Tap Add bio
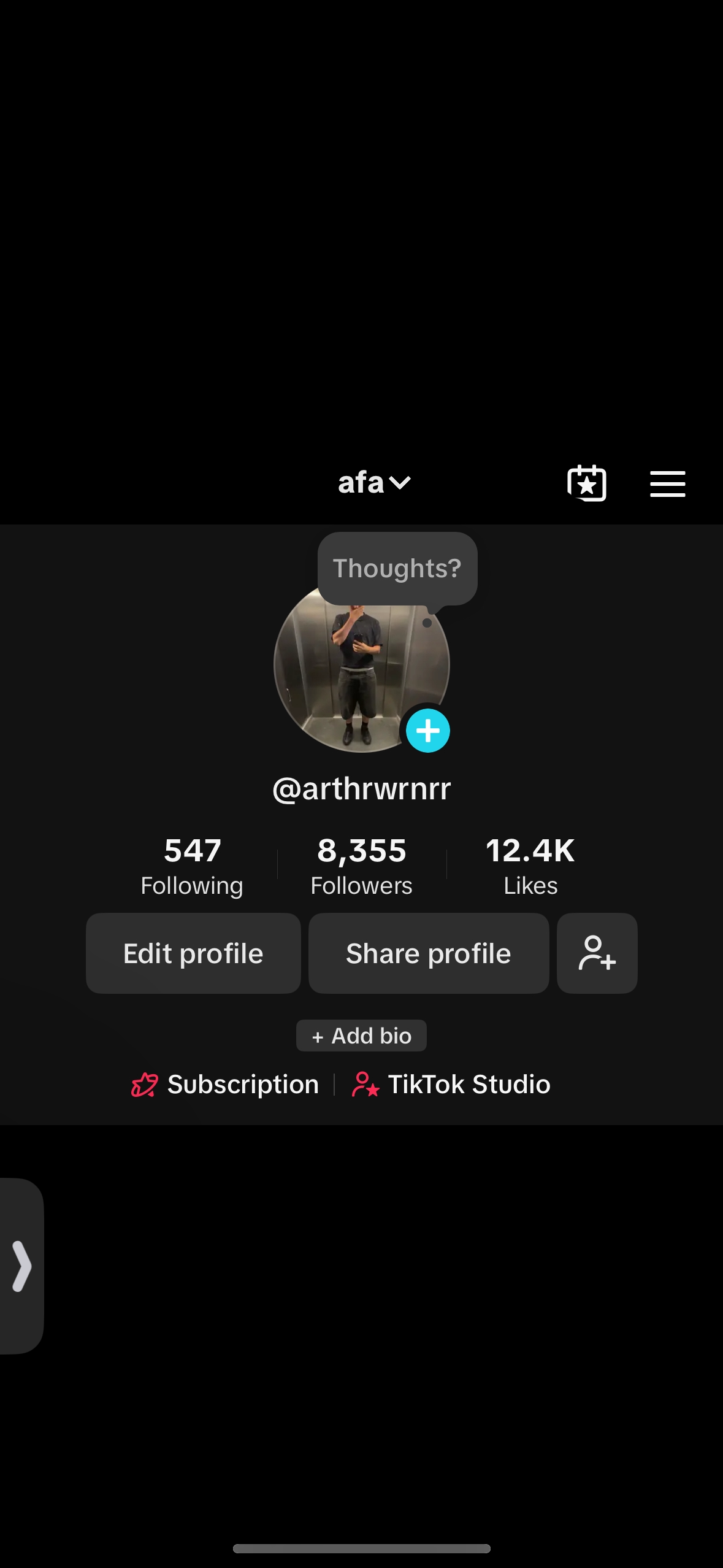723x1568 pixels. click(361, 1036)
